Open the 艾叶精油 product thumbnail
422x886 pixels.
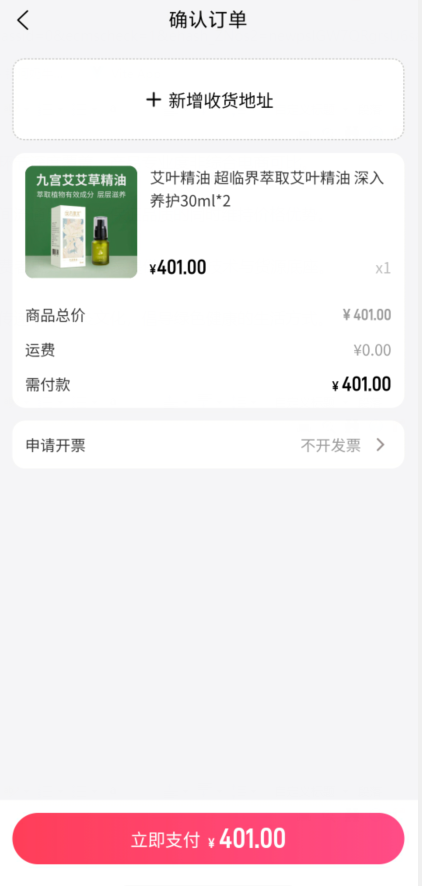coord(81,222)
